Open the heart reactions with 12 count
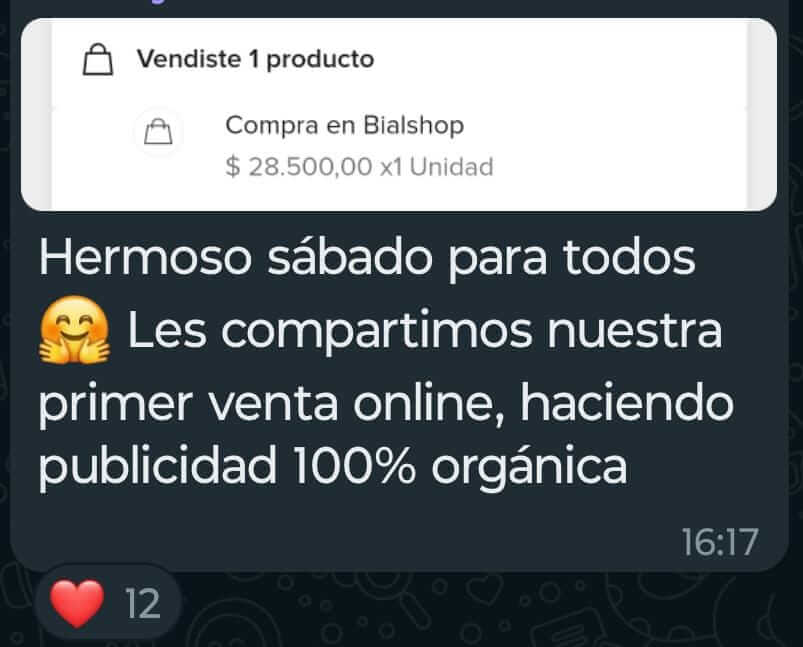 [108, 603]
